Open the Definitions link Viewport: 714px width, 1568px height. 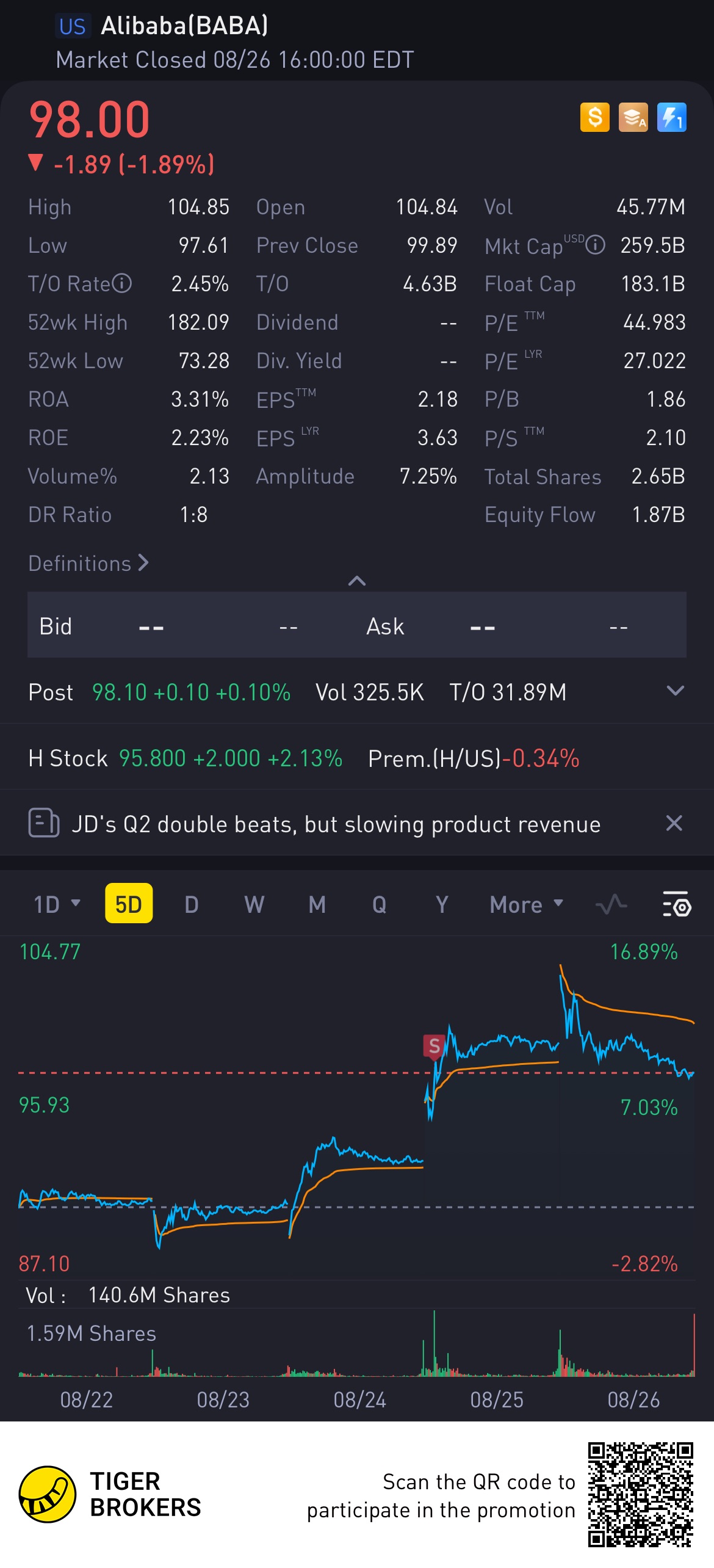[x=88, y=563]
